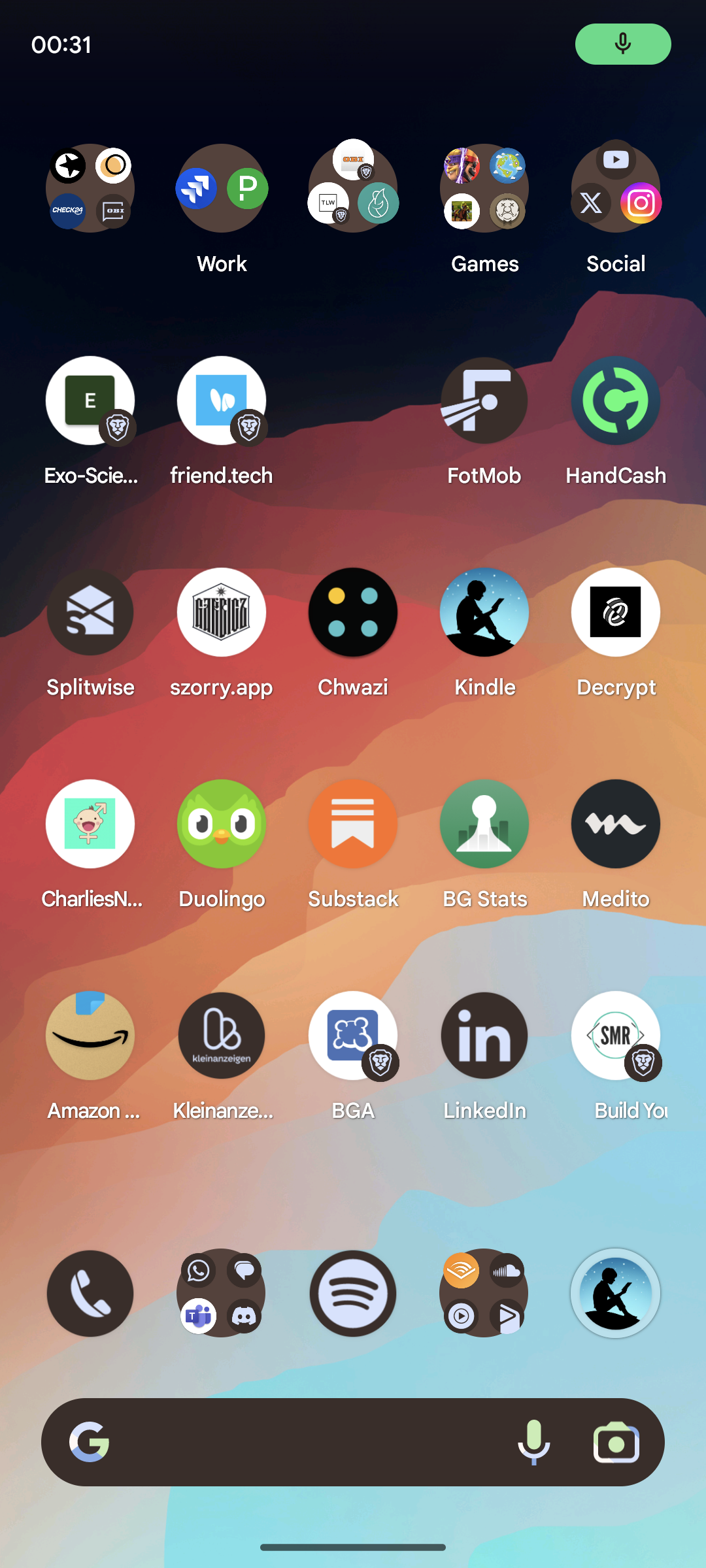Open the Work folder

[x=222, y=189]
